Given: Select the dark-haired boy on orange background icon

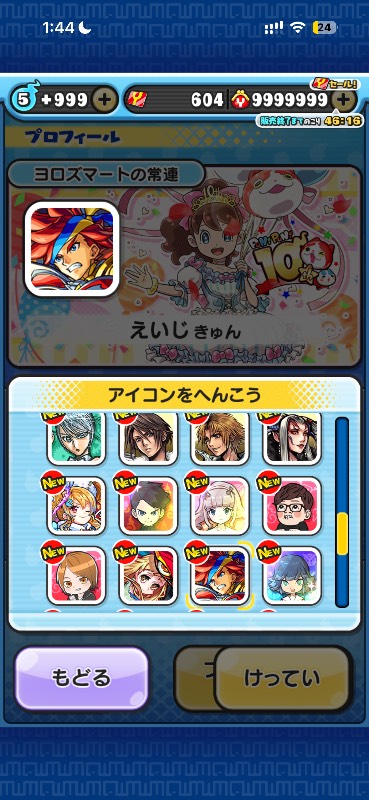Looking at the screenshot, I should click(x=149, y=506).
